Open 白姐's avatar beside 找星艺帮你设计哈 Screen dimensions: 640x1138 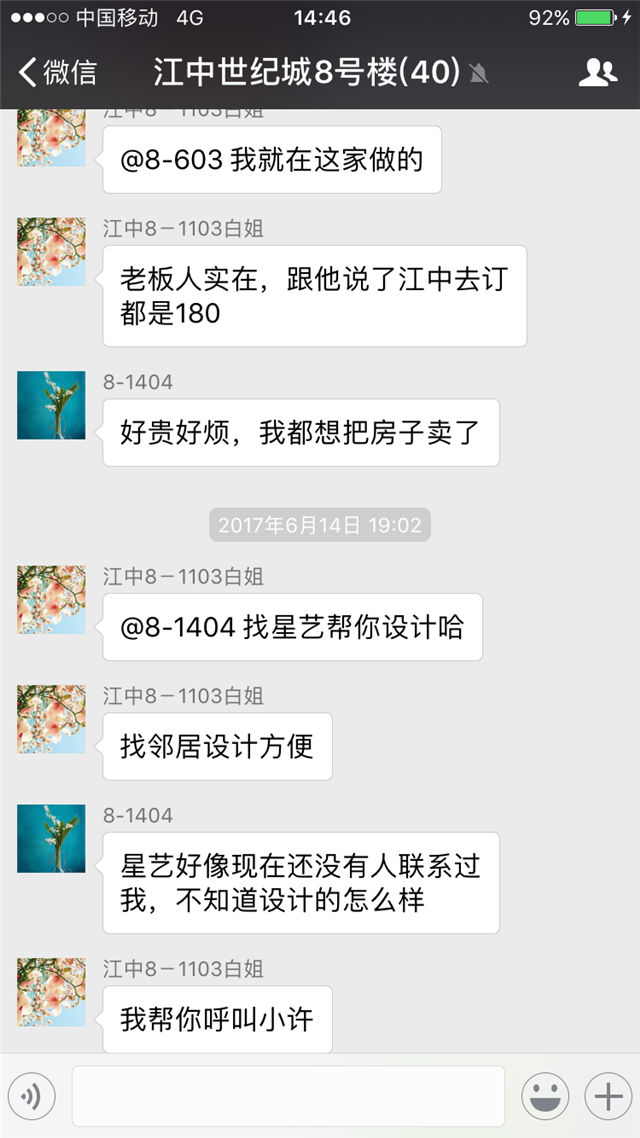click(x=51, y=600)
